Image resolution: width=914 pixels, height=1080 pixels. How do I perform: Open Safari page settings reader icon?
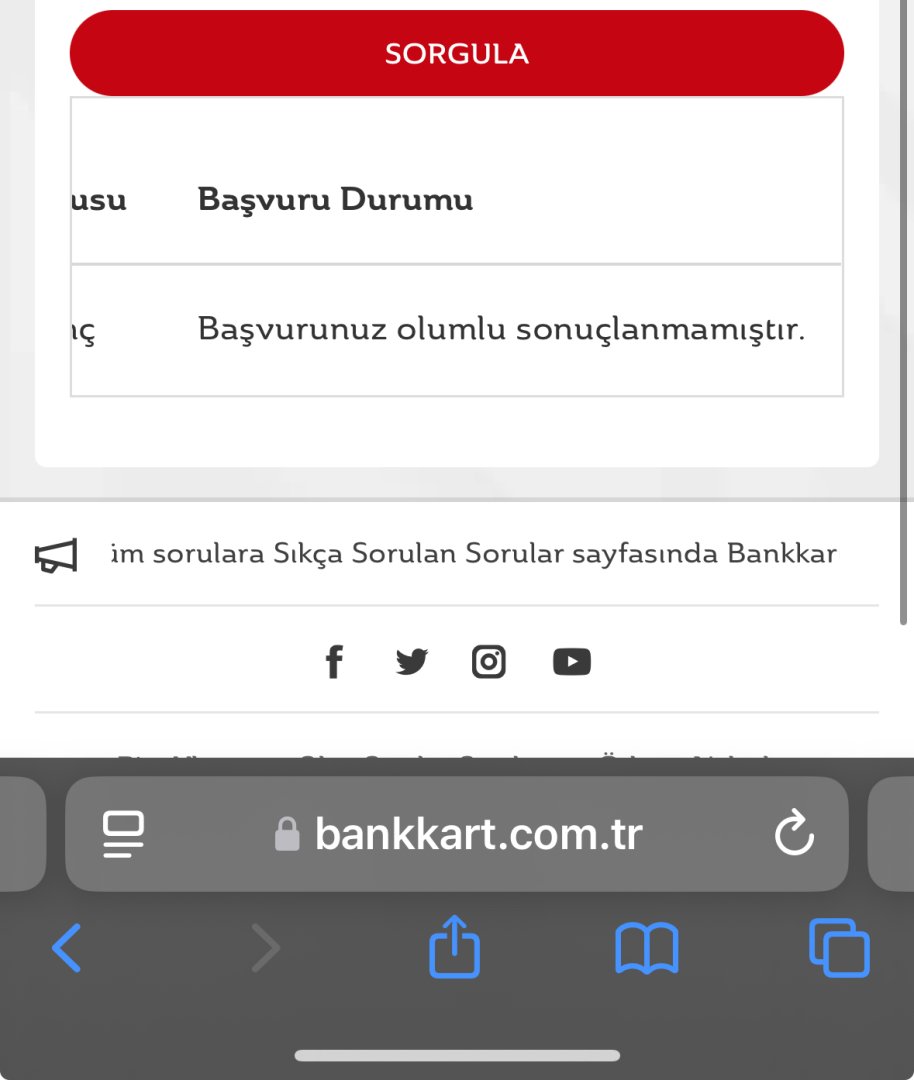(124, 834)
